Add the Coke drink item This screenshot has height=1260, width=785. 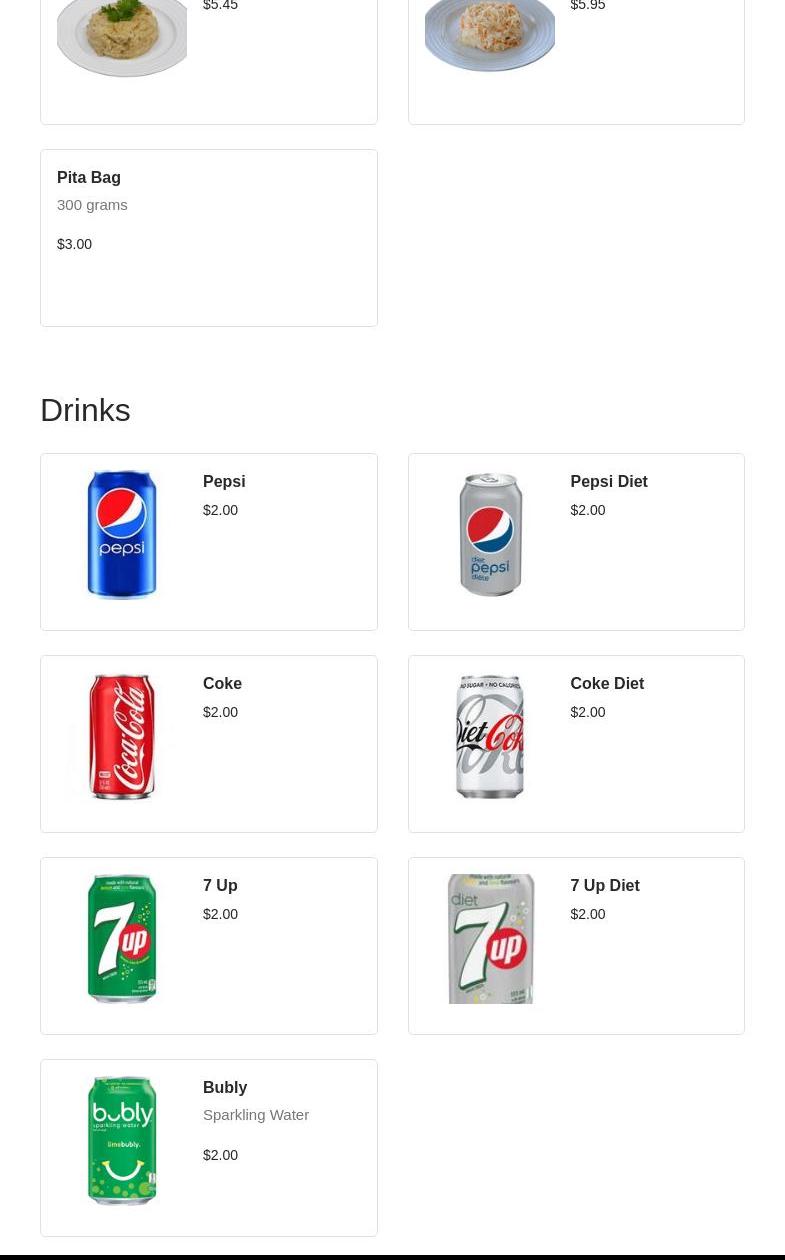(208, 744)
